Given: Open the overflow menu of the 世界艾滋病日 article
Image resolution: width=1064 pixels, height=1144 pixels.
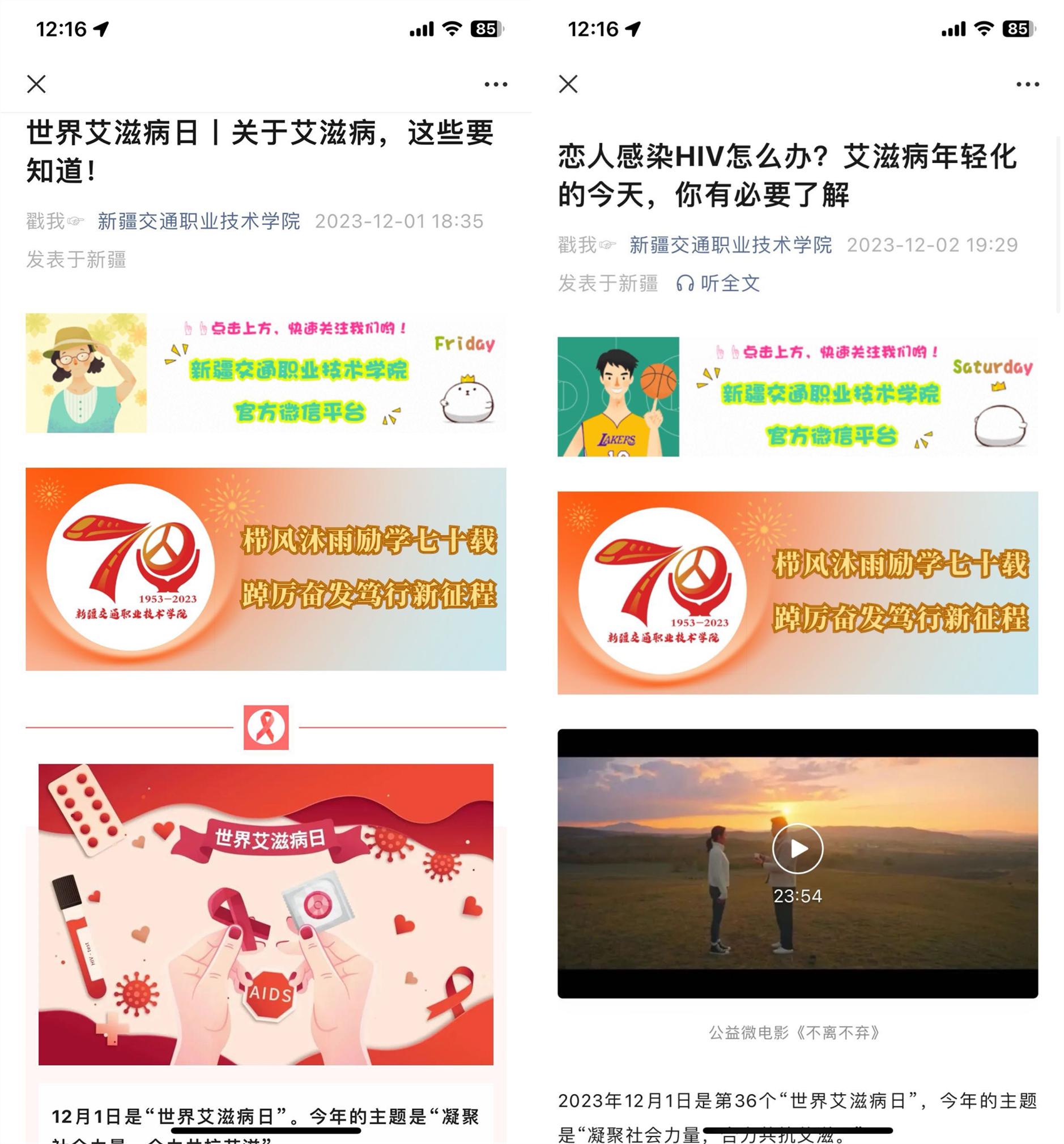Looking at the screenshot, I should pyautogui.click(x=496, y=84).
